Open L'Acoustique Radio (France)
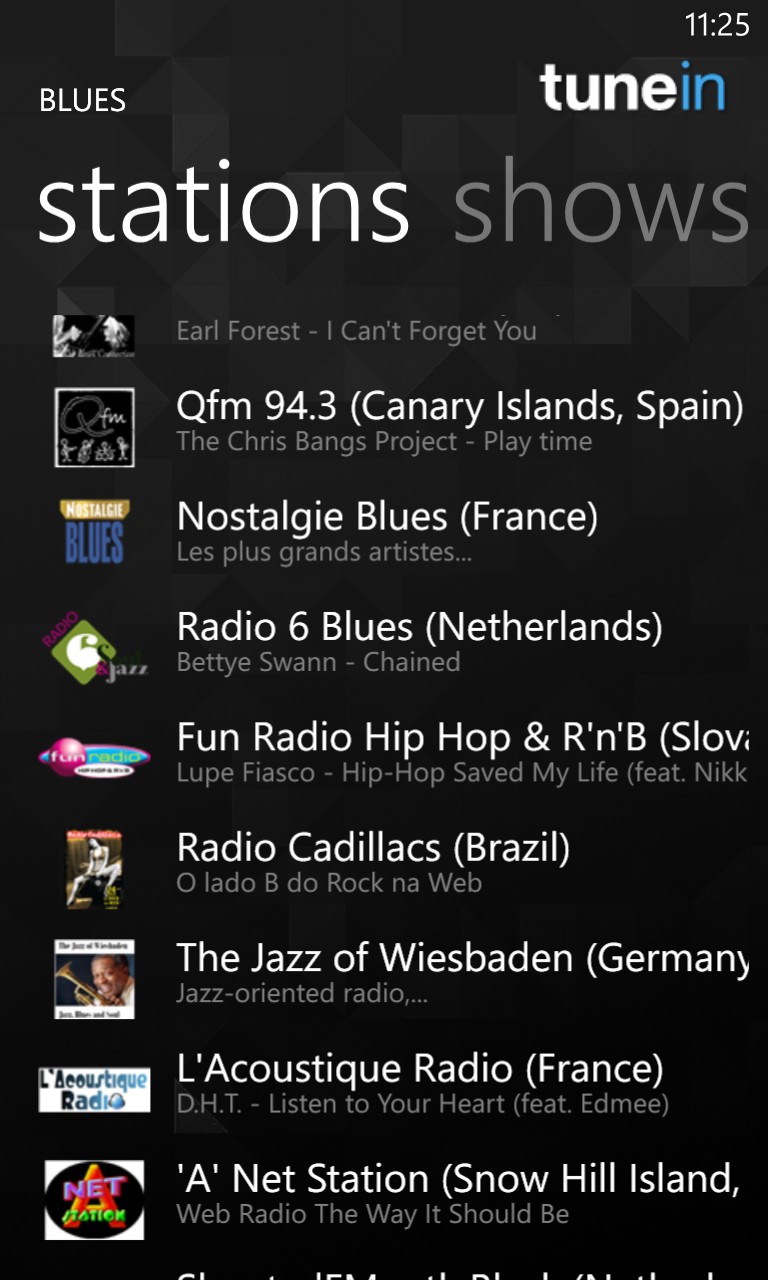This screenshot has width=768, height=1280. (x=400, y=1085)
